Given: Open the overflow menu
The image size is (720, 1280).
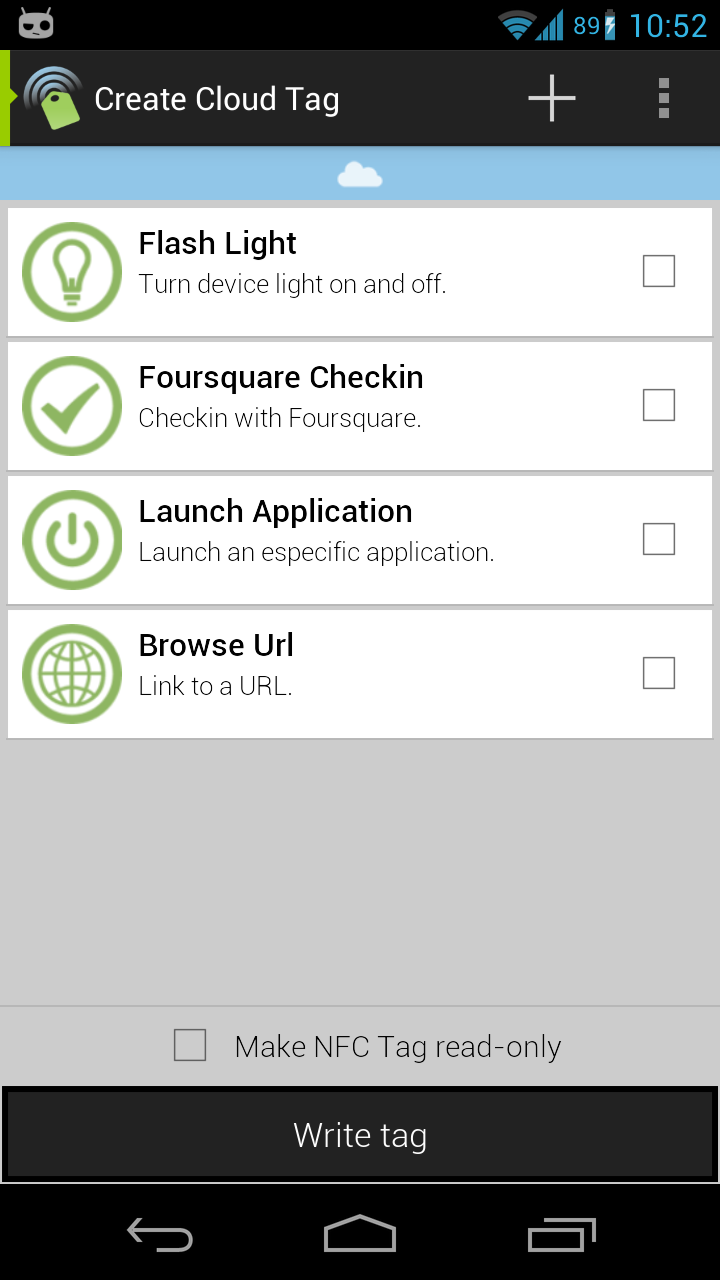Looking at the screenshot, I should tap(663, 98).
